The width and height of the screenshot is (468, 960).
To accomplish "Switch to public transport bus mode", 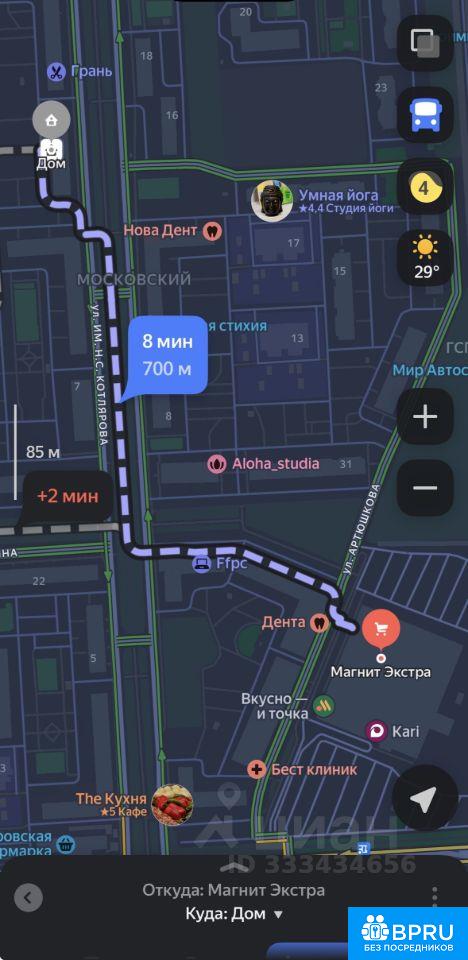I will coord(425,115).
